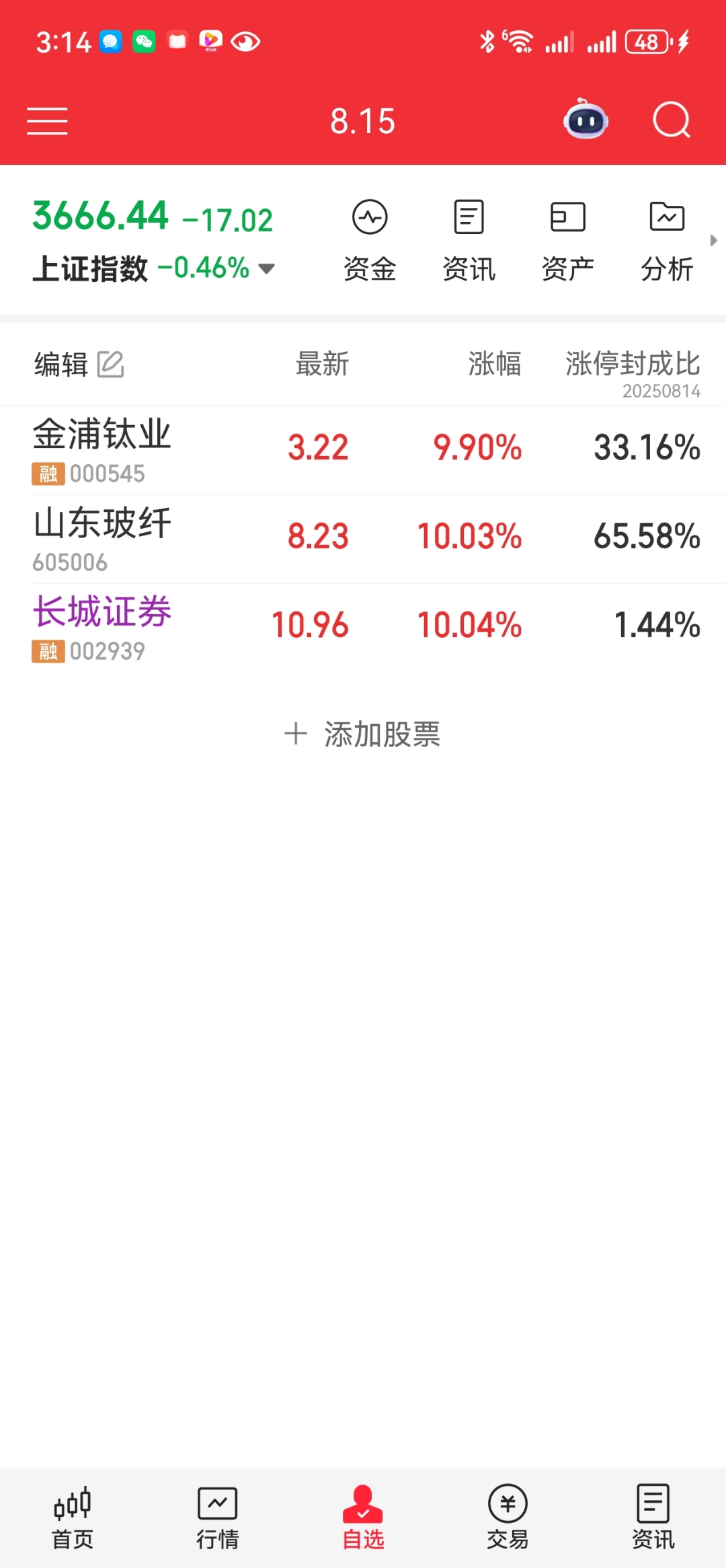Launch the AI robot assistant
726x1568 pixels.
pos(584,120)
